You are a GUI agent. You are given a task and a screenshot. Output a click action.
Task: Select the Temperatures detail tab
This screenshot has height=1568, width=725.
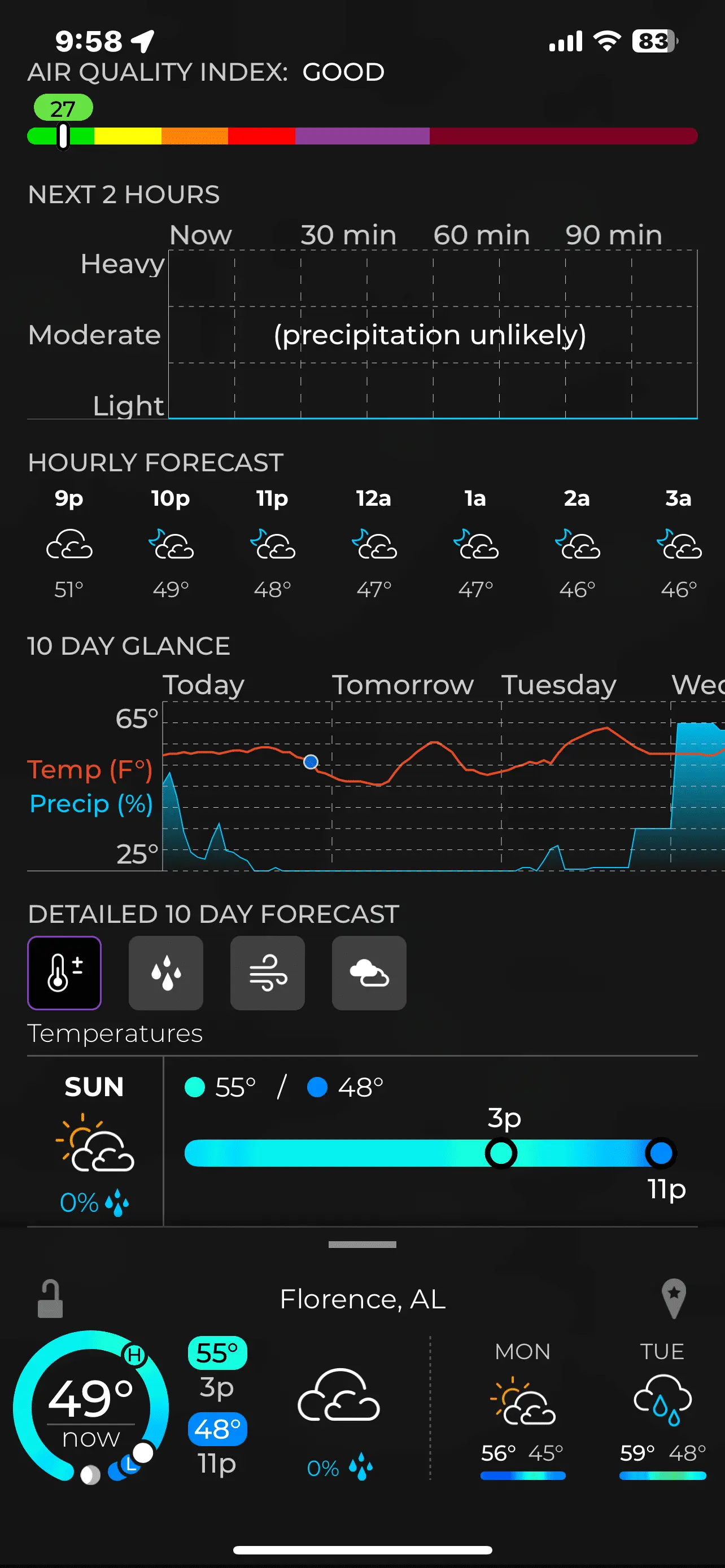[x=64, y=972]
